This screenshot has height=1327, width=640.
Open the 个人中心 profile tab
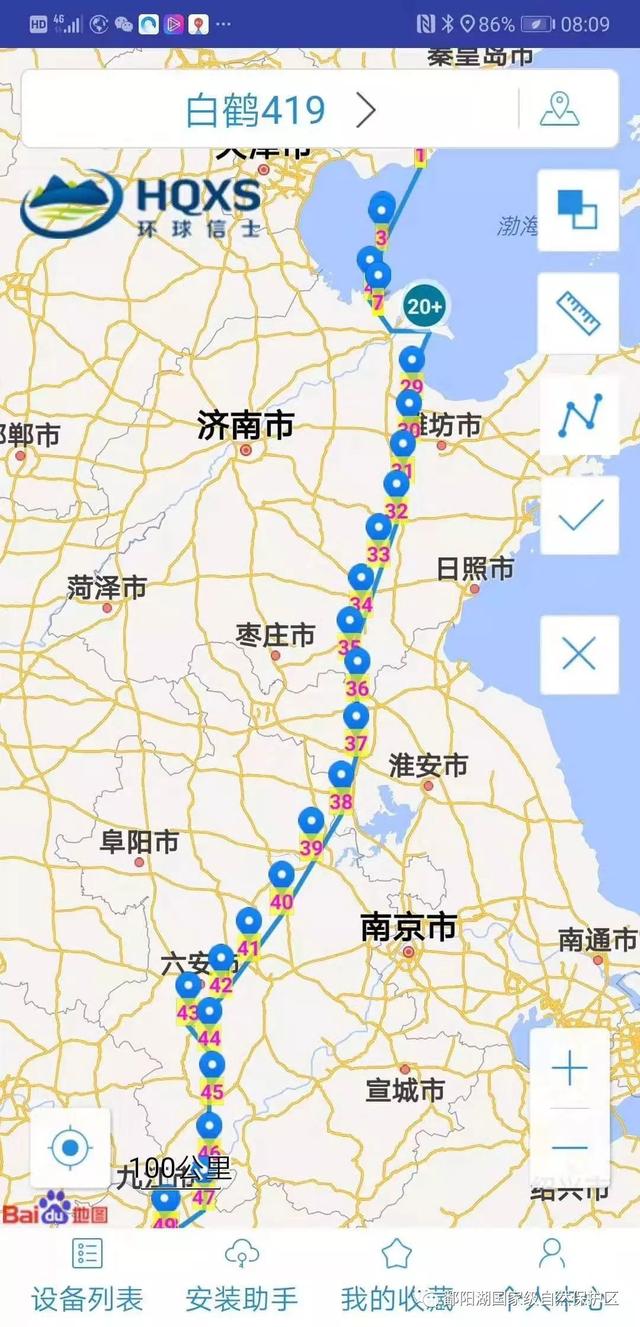point(551,1277)
